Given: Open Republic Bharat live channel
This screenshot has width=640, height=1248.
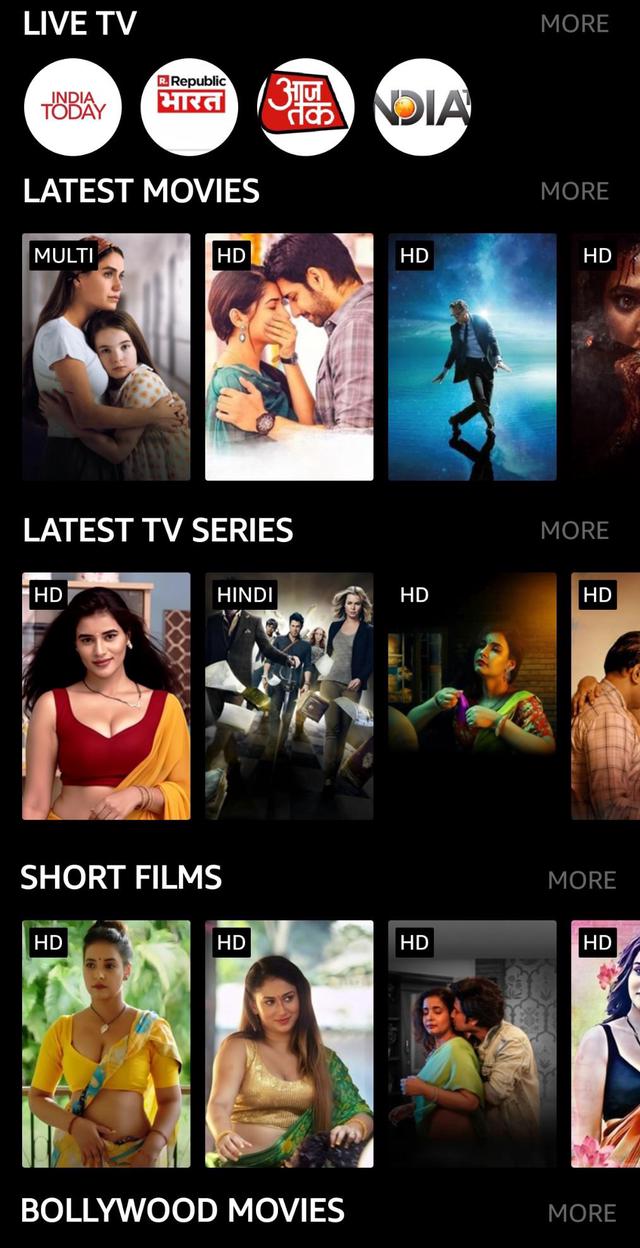Looking at the screenshot, I should pyautogui.click(x=189, y=106).
